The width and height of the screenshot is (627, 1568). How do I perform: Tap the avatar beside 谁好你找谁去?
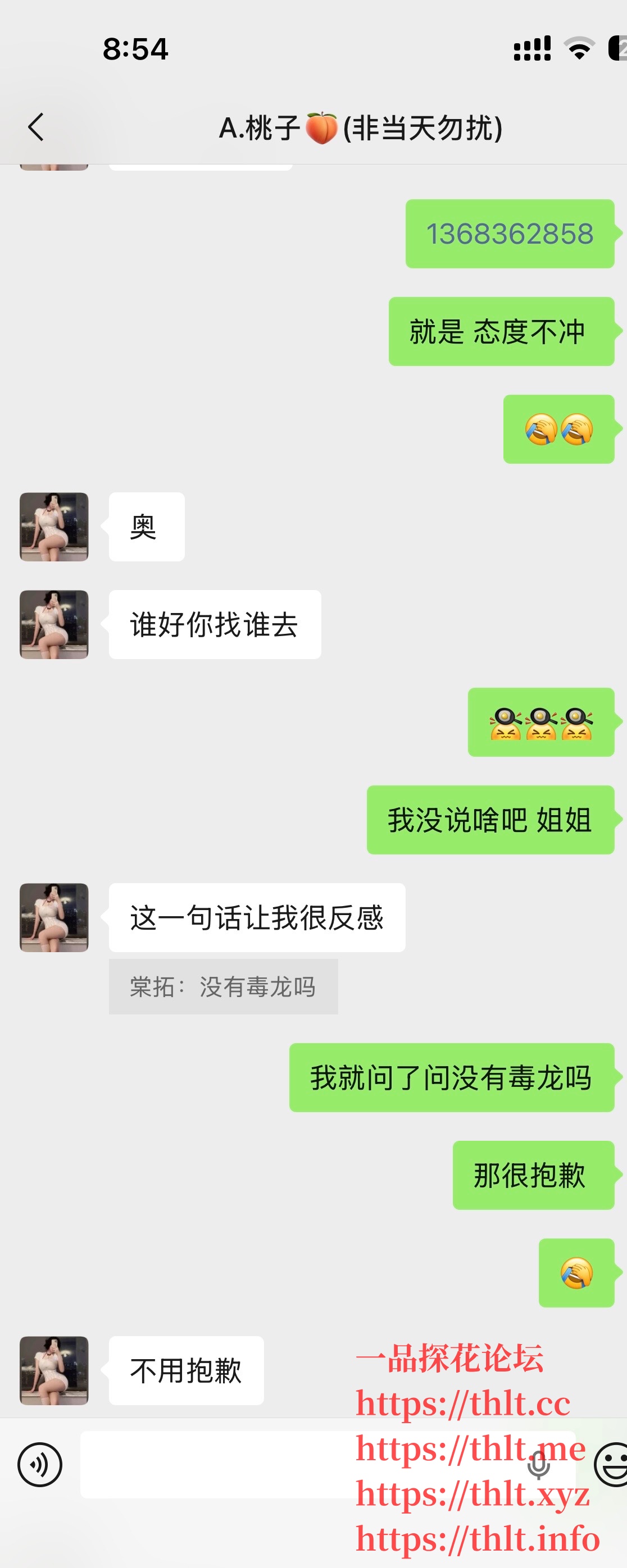[x=54, y=624]
